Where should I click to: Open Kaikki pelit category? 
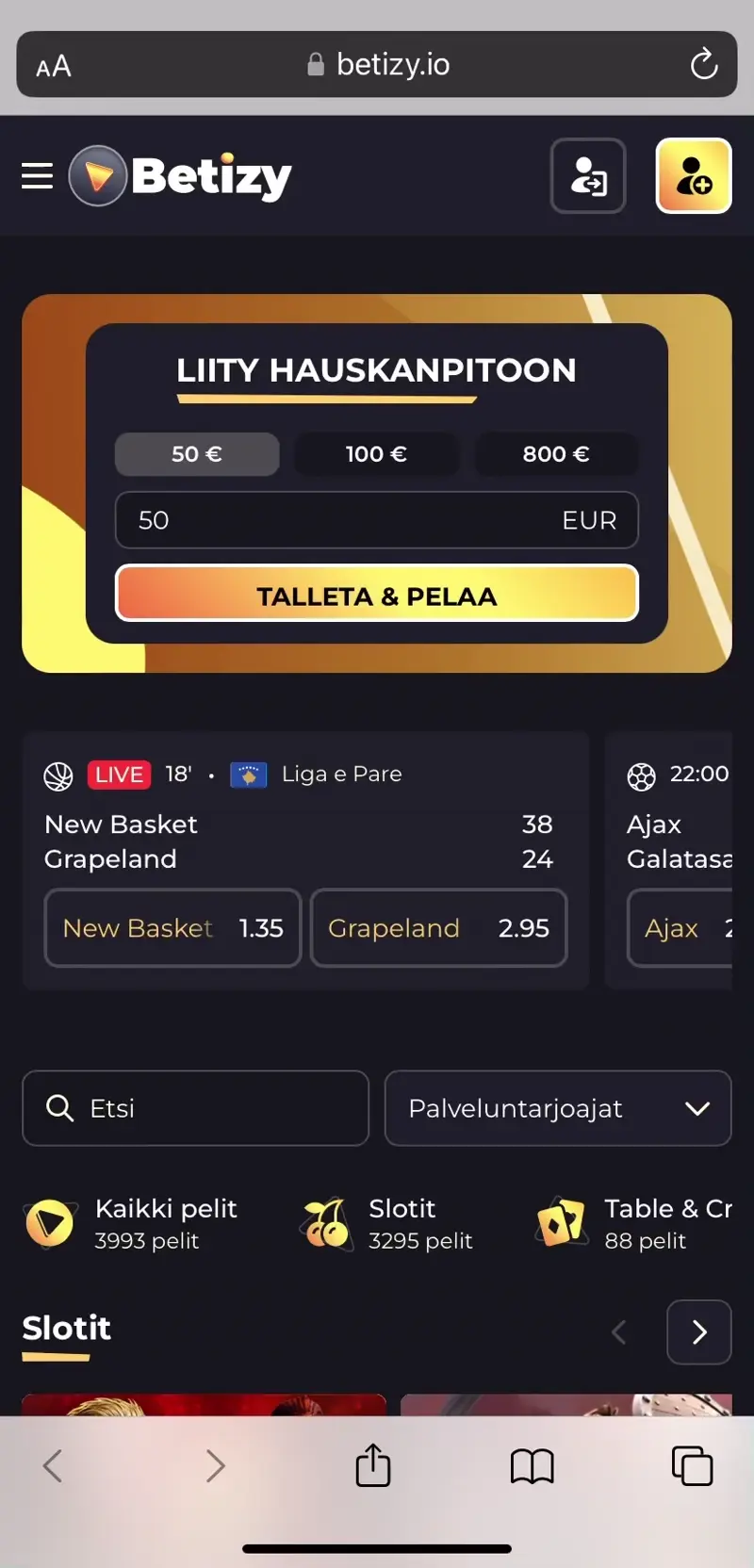tap(132, 1223)
